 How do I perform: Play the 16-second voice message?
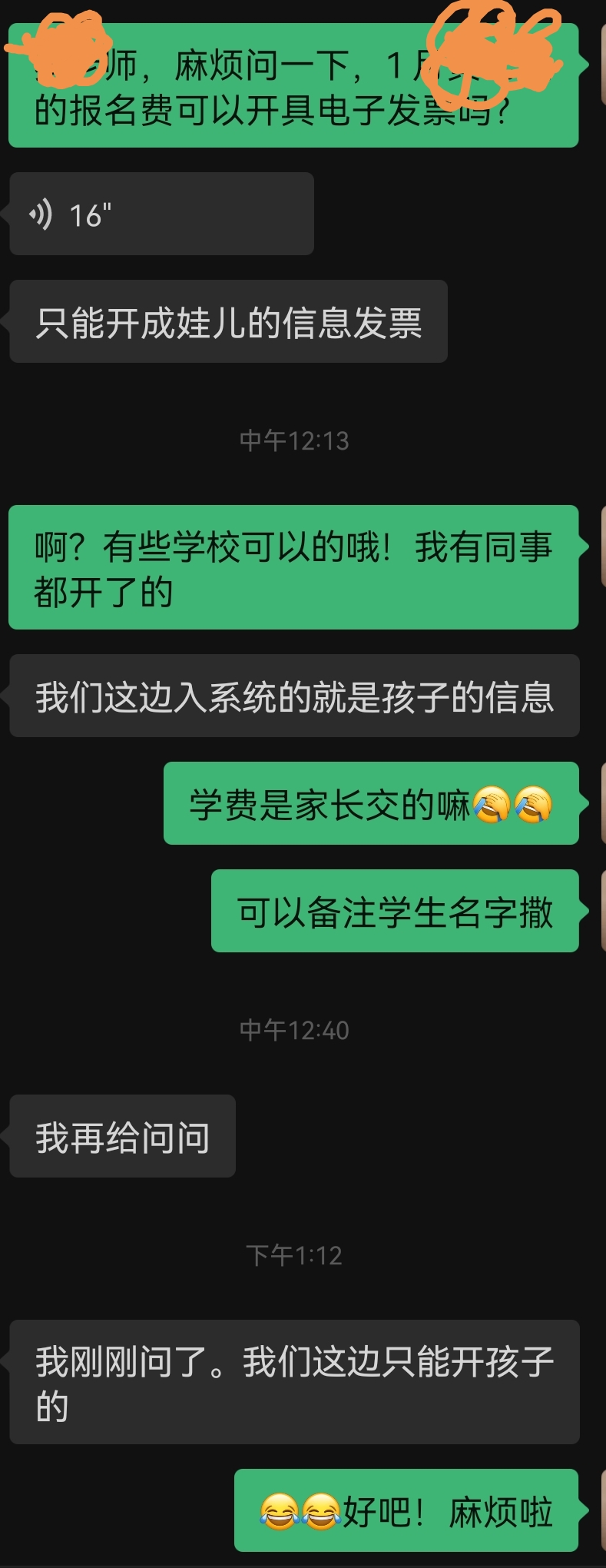pos(161,214)
